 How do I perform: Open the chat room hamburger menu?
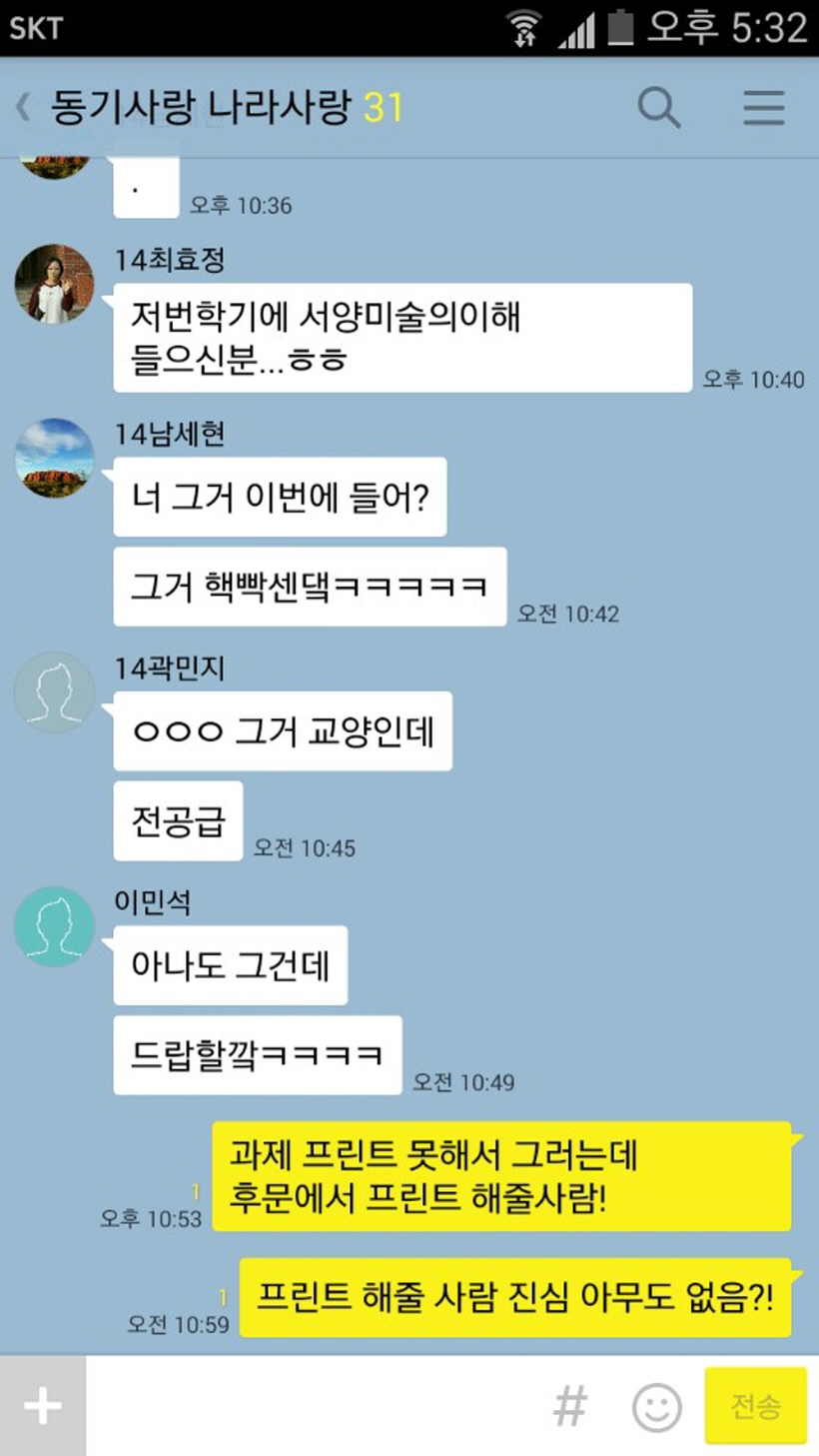763,108
